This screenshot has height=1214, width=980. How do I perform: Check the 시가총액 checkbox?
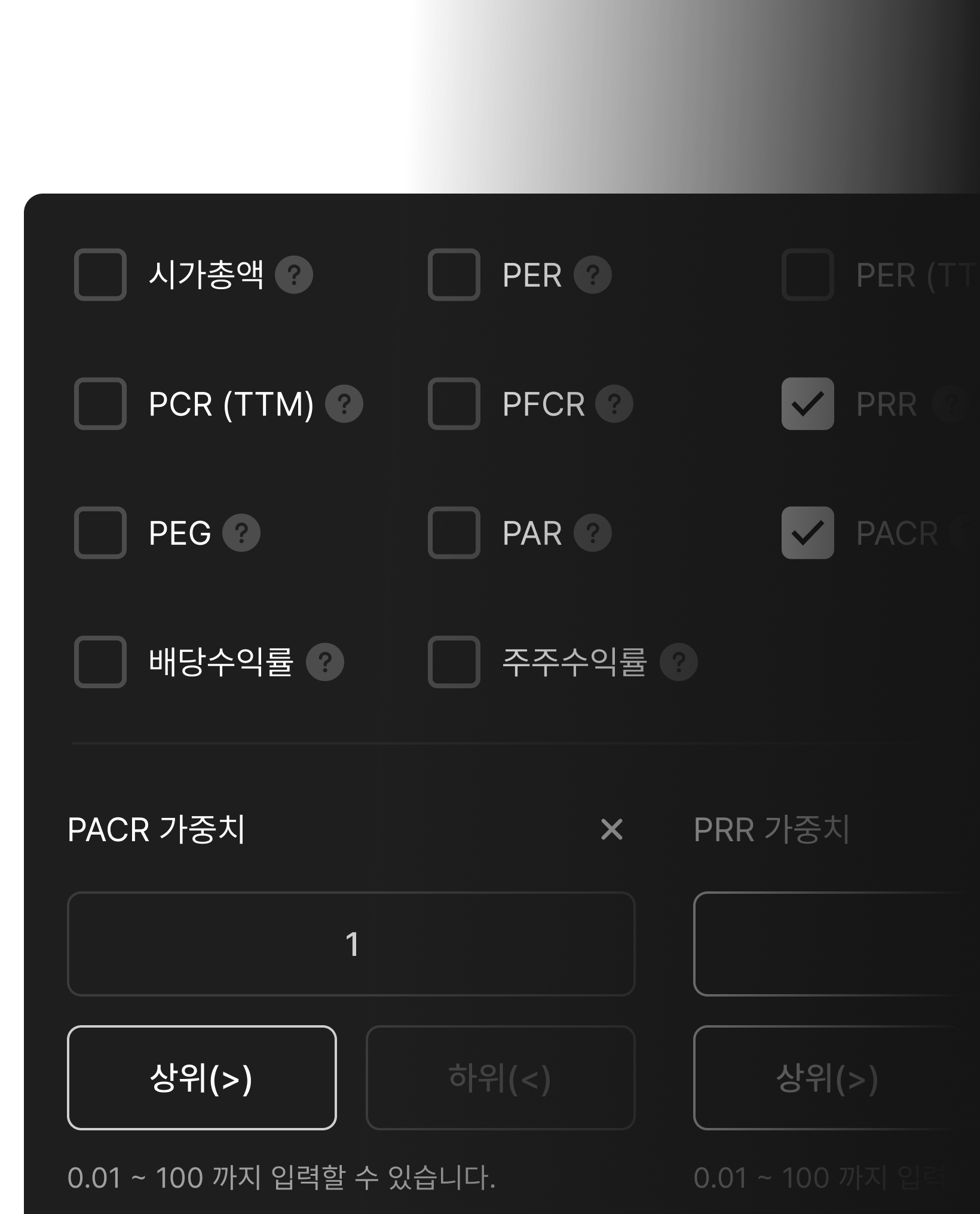click(x=100, y=275)
